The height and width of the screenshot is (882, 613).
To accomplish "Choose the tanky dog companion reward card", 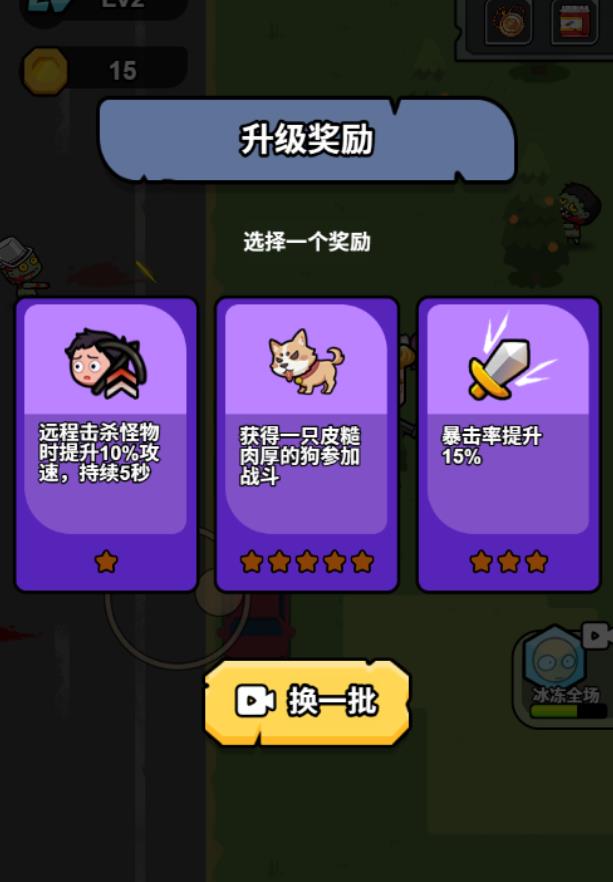I will [307, 443].
